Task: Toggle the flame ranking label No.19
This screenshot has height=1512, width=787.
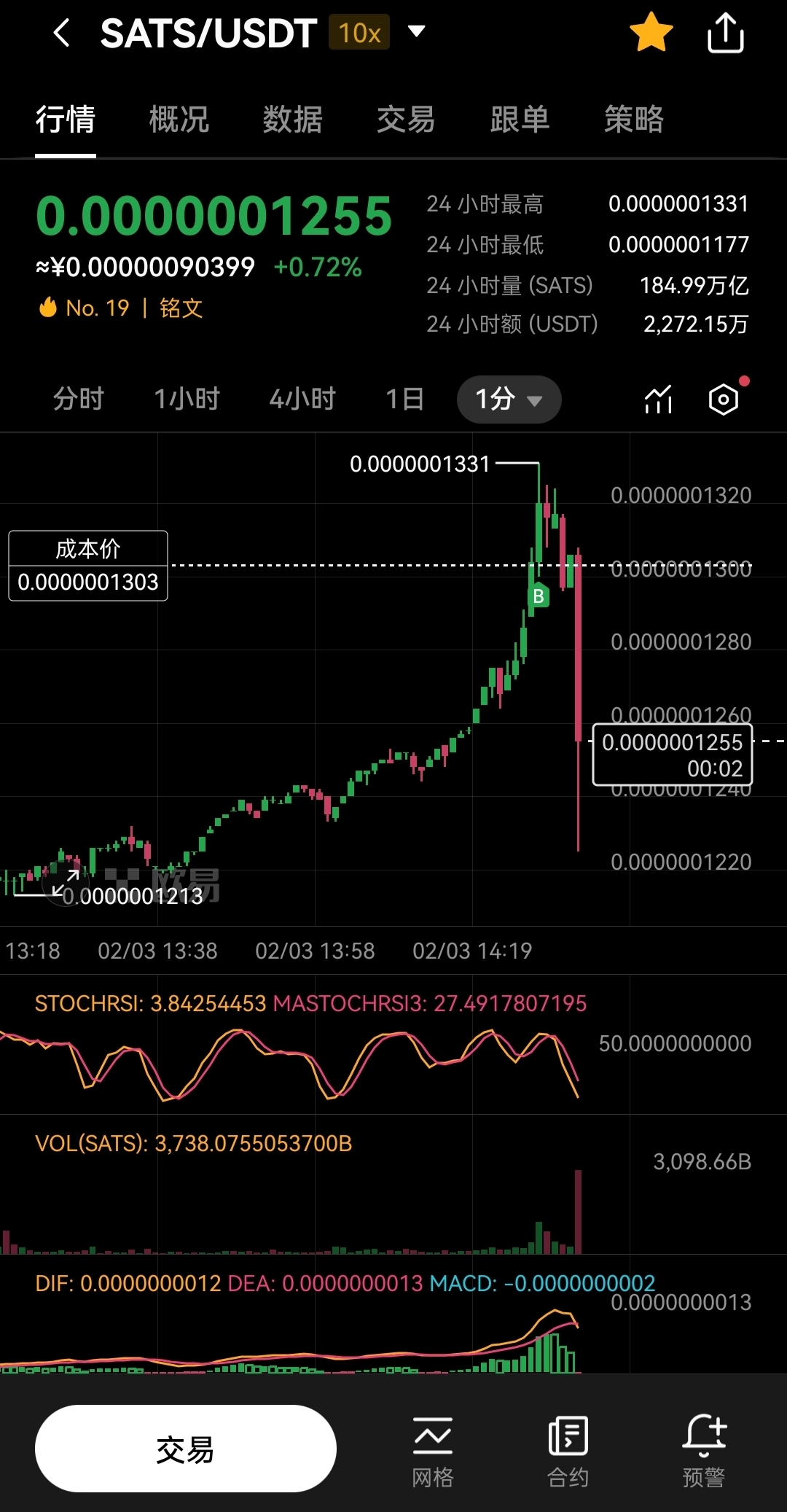Action: [84, 308]
